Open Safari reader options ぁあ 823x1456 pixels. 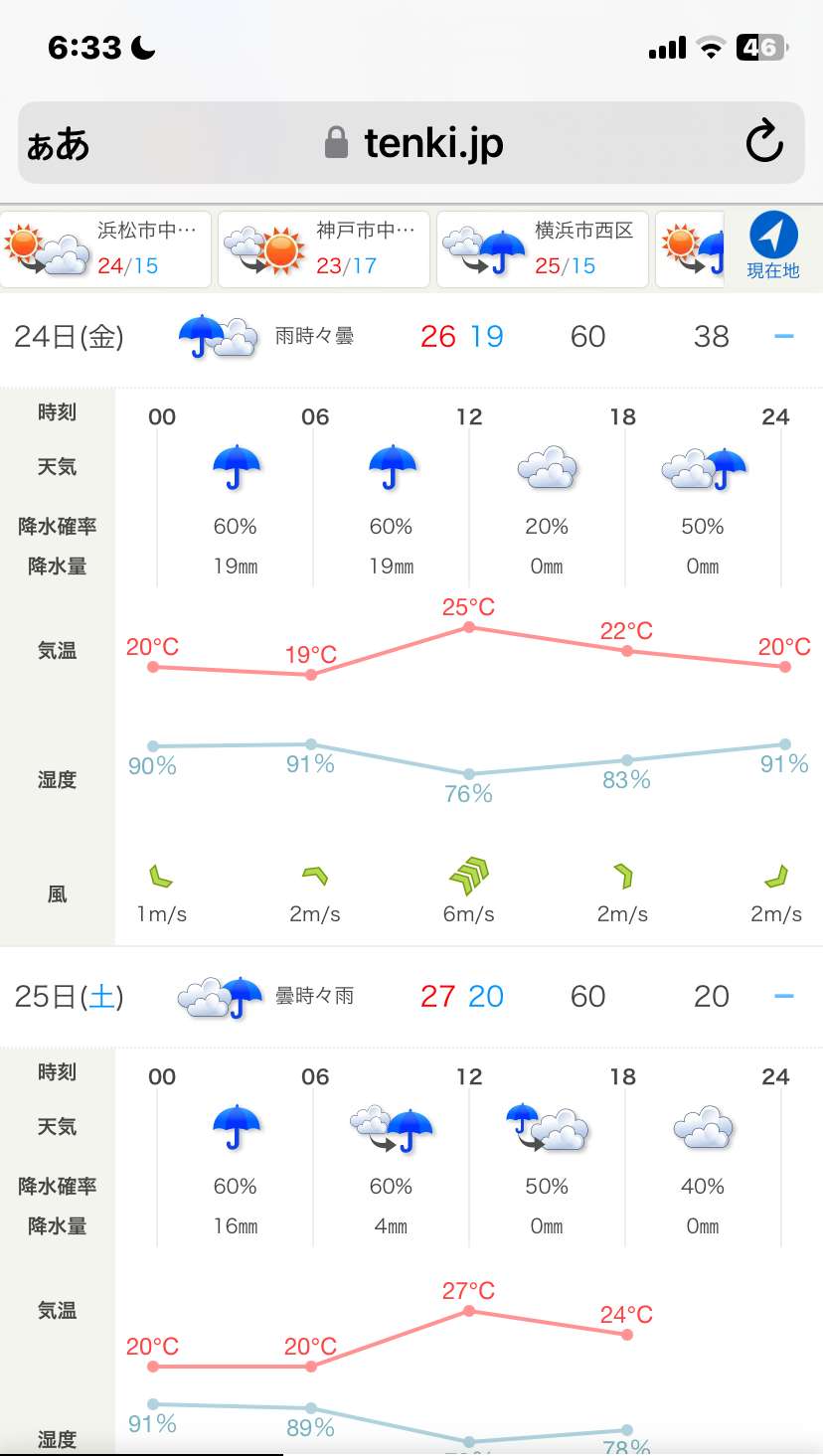coord(58,145)
